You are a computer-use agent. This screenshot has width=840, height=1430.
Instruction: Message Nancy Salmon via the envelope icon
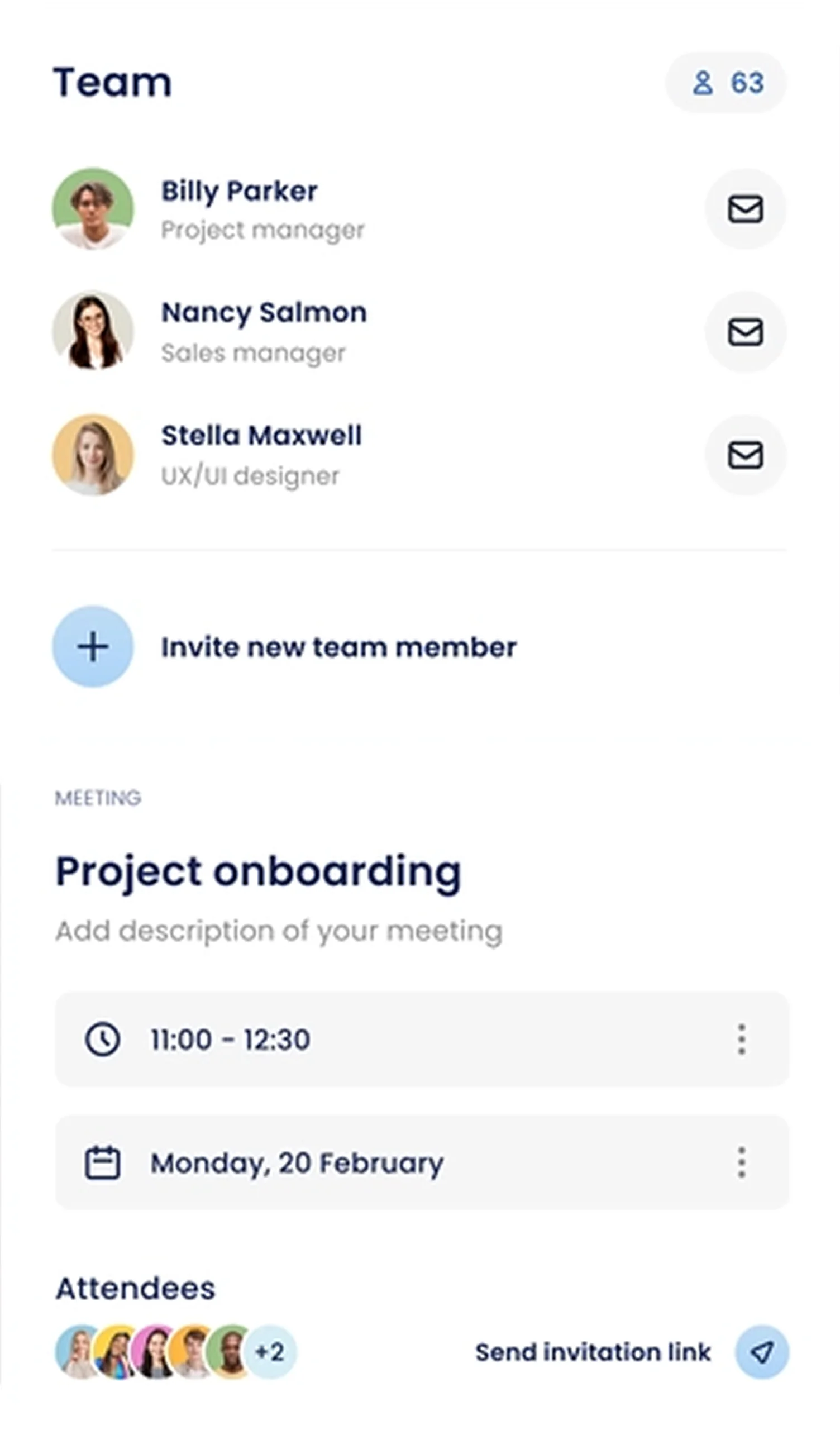[745, 332]
